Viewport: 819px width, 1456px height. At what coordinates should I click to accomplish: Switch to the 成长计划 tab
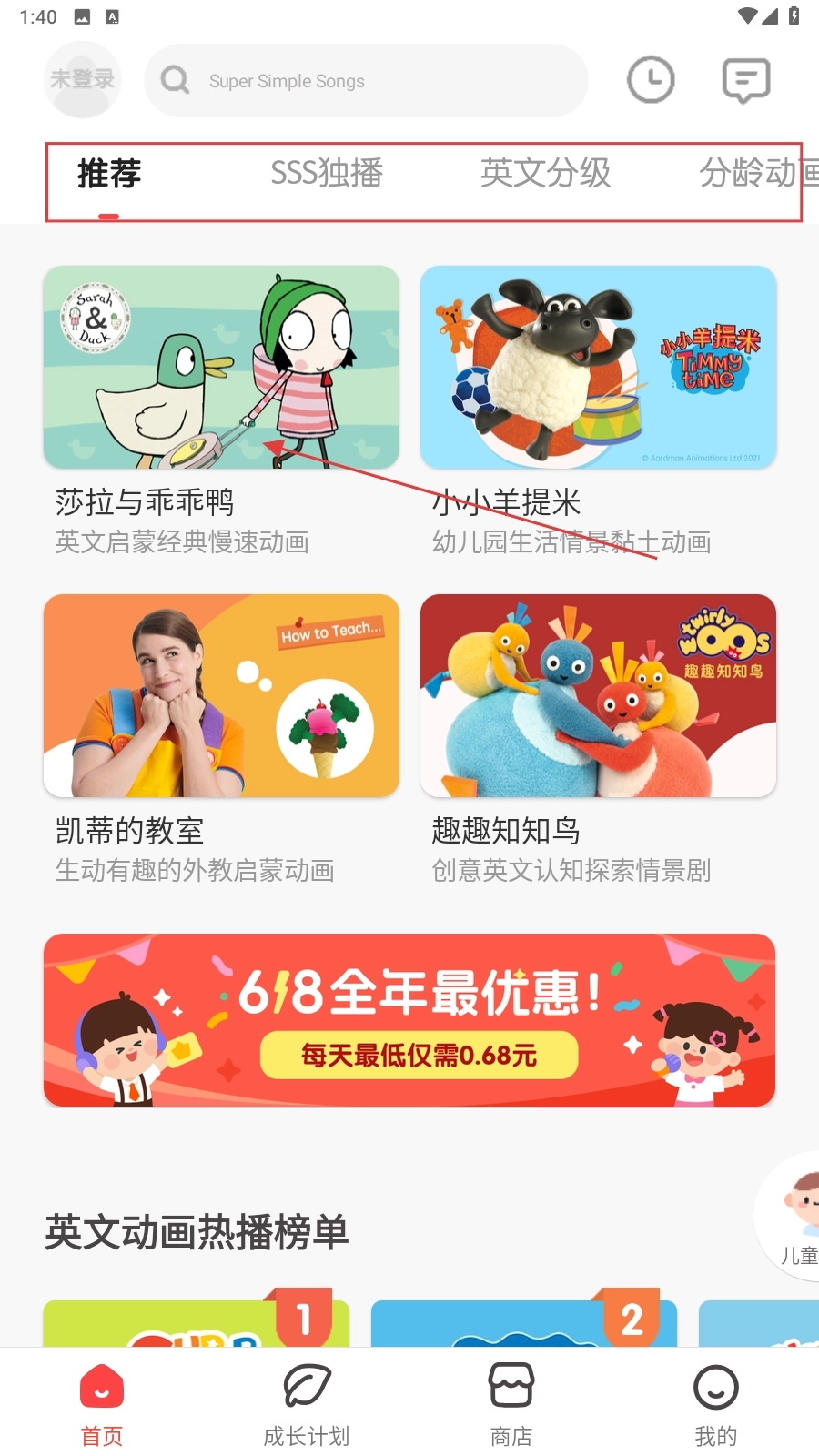point(307,1403)
